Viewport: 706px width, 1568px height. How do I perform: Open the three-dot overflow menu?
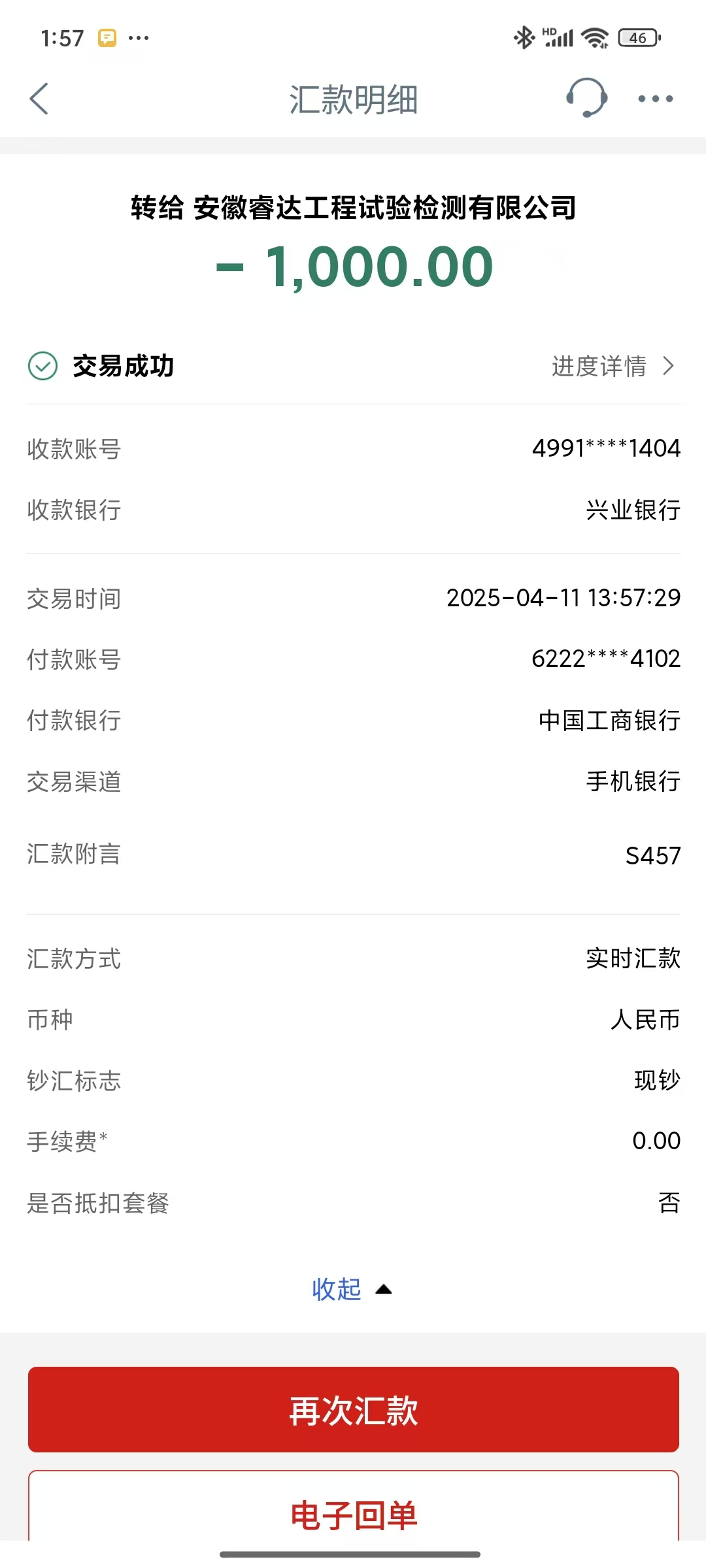point(655,99)
